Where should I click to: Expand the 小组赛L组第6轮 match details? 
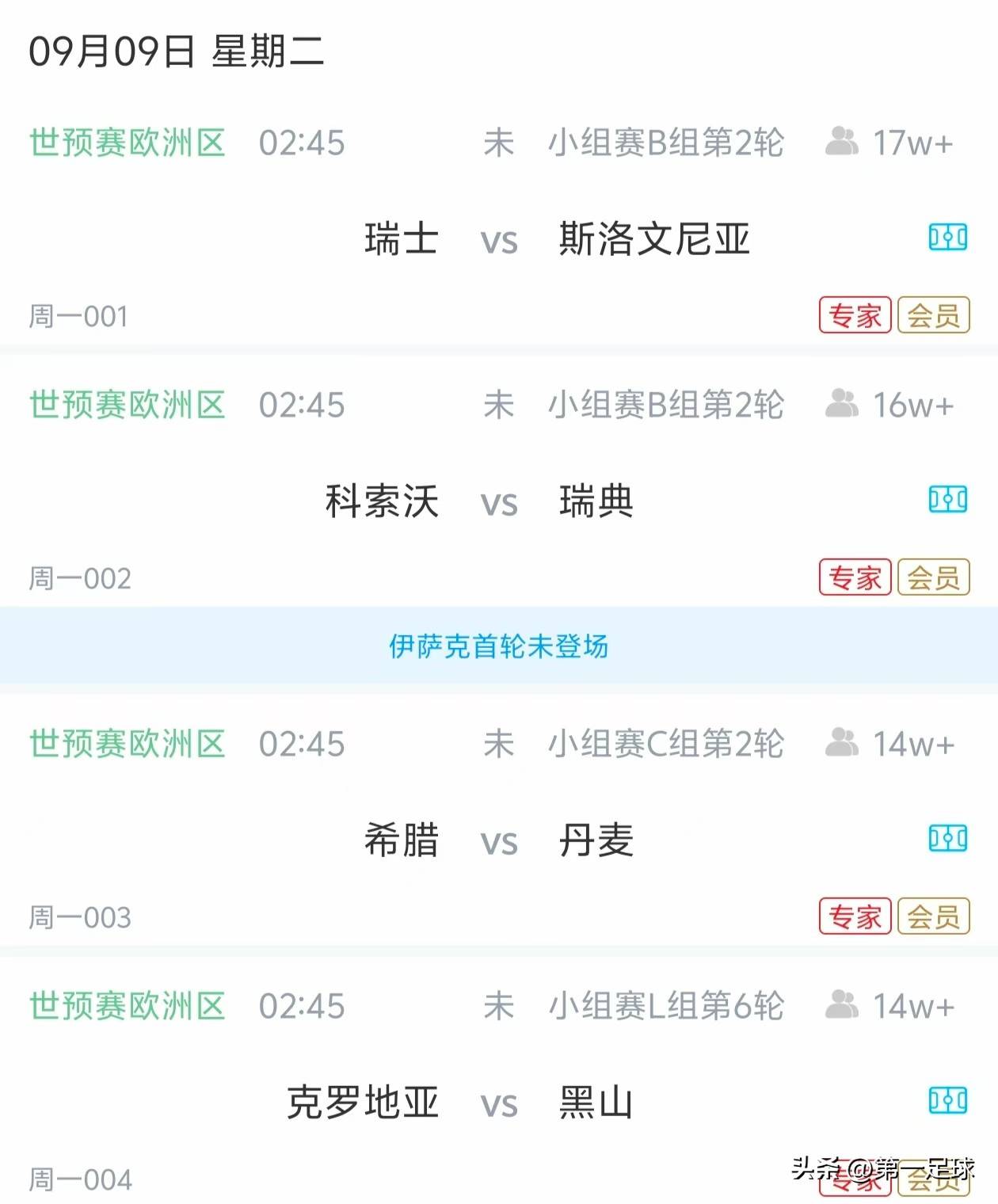(666, 1006)
